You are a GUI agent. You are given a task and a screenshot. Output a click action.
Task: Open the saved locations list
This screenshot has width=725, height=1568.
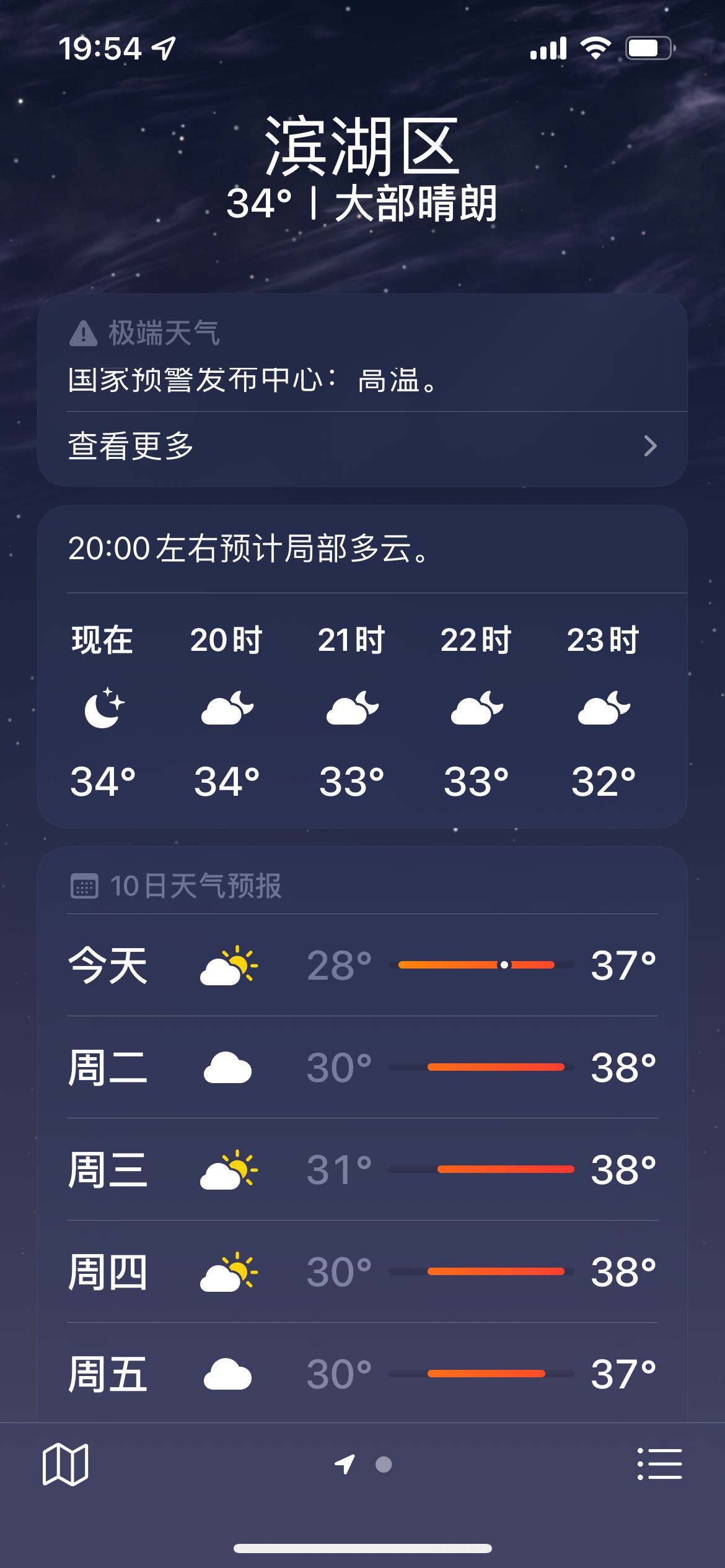tap(659, 1464)
